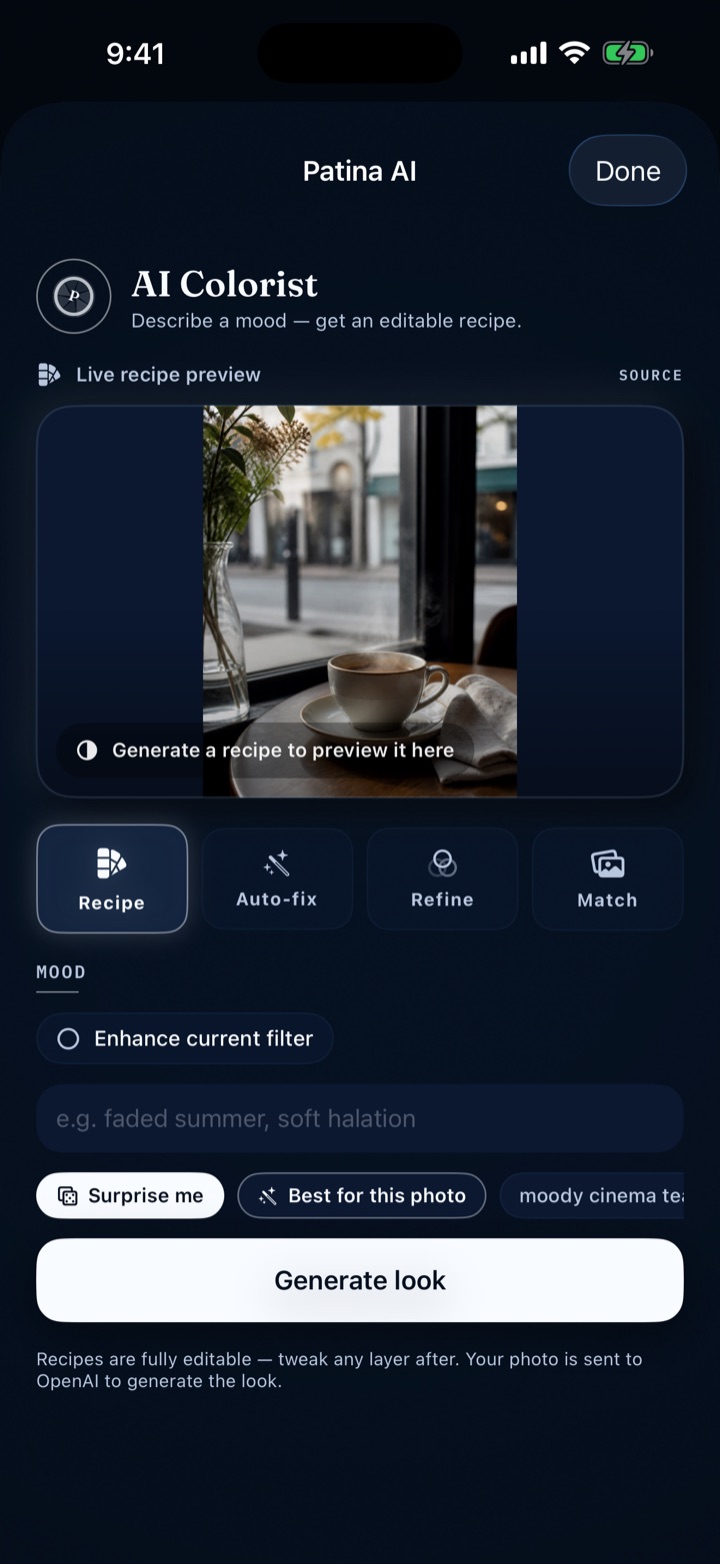The width and height of the screenshot is (720, 1564).
Task: Switch to the Refine mode
Action: point(442,879)
